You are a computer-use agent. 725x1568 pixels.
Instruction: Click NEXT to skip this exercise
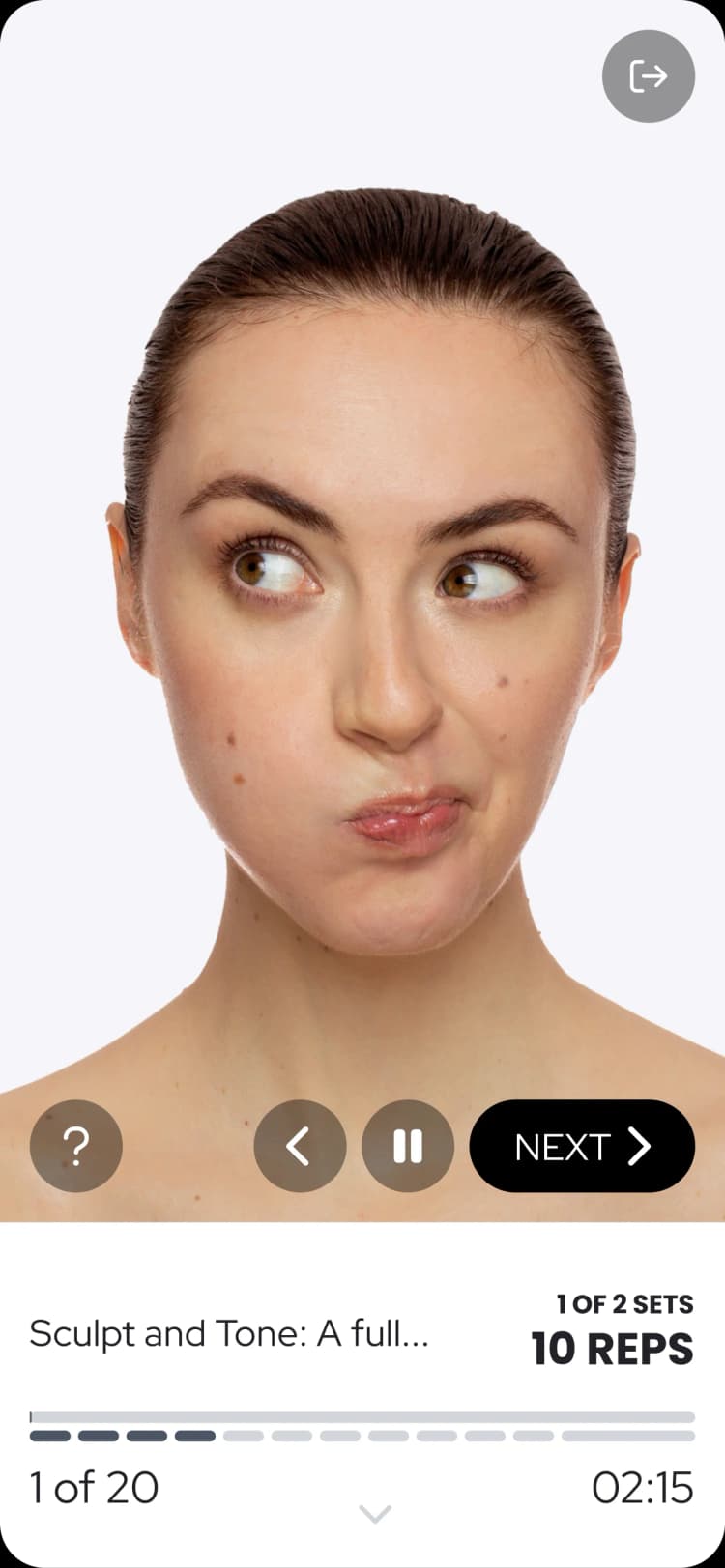[582, 1147]
